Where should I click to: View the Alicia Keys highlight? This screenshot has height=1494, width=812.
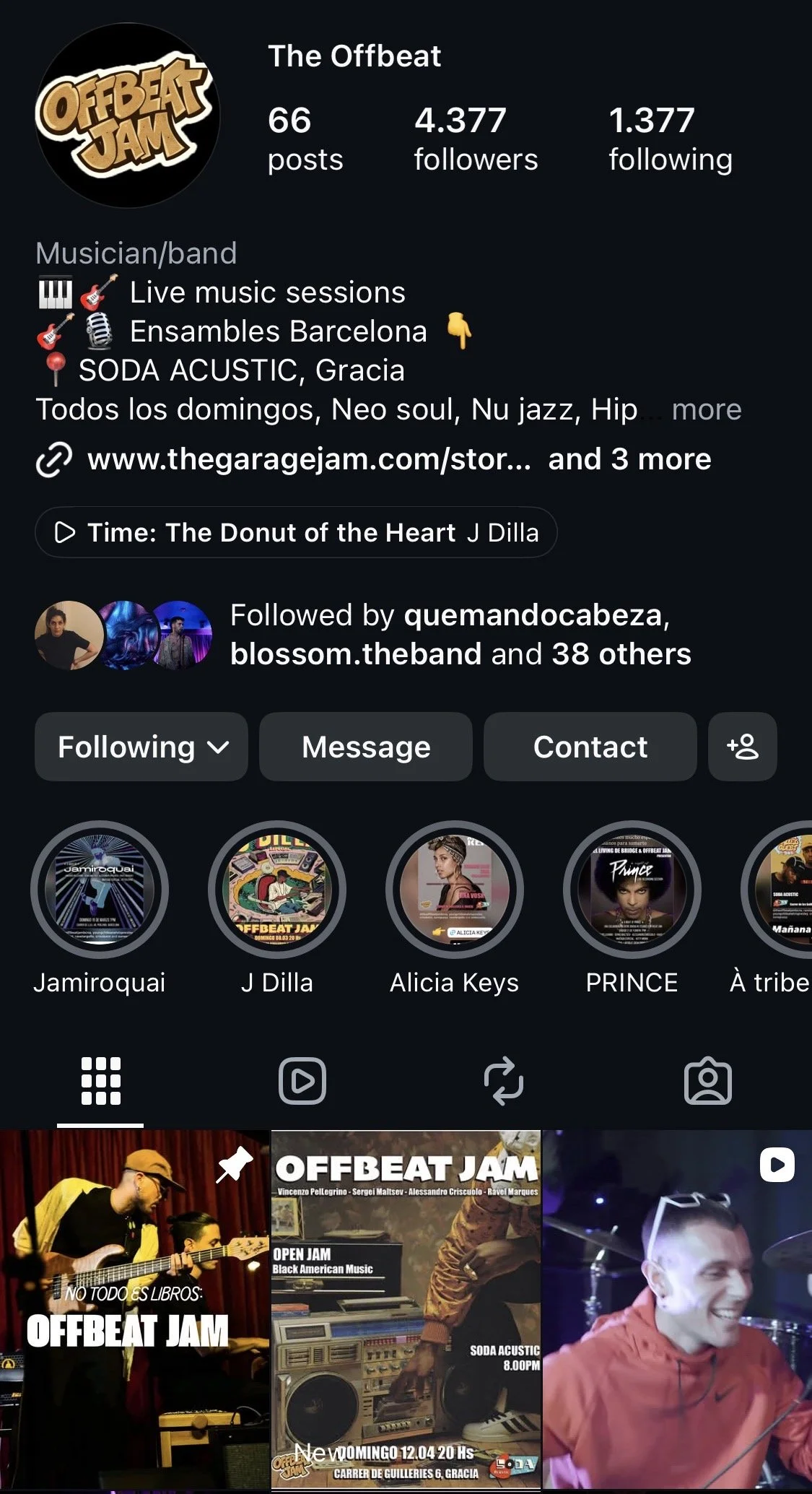pos(455,890)
